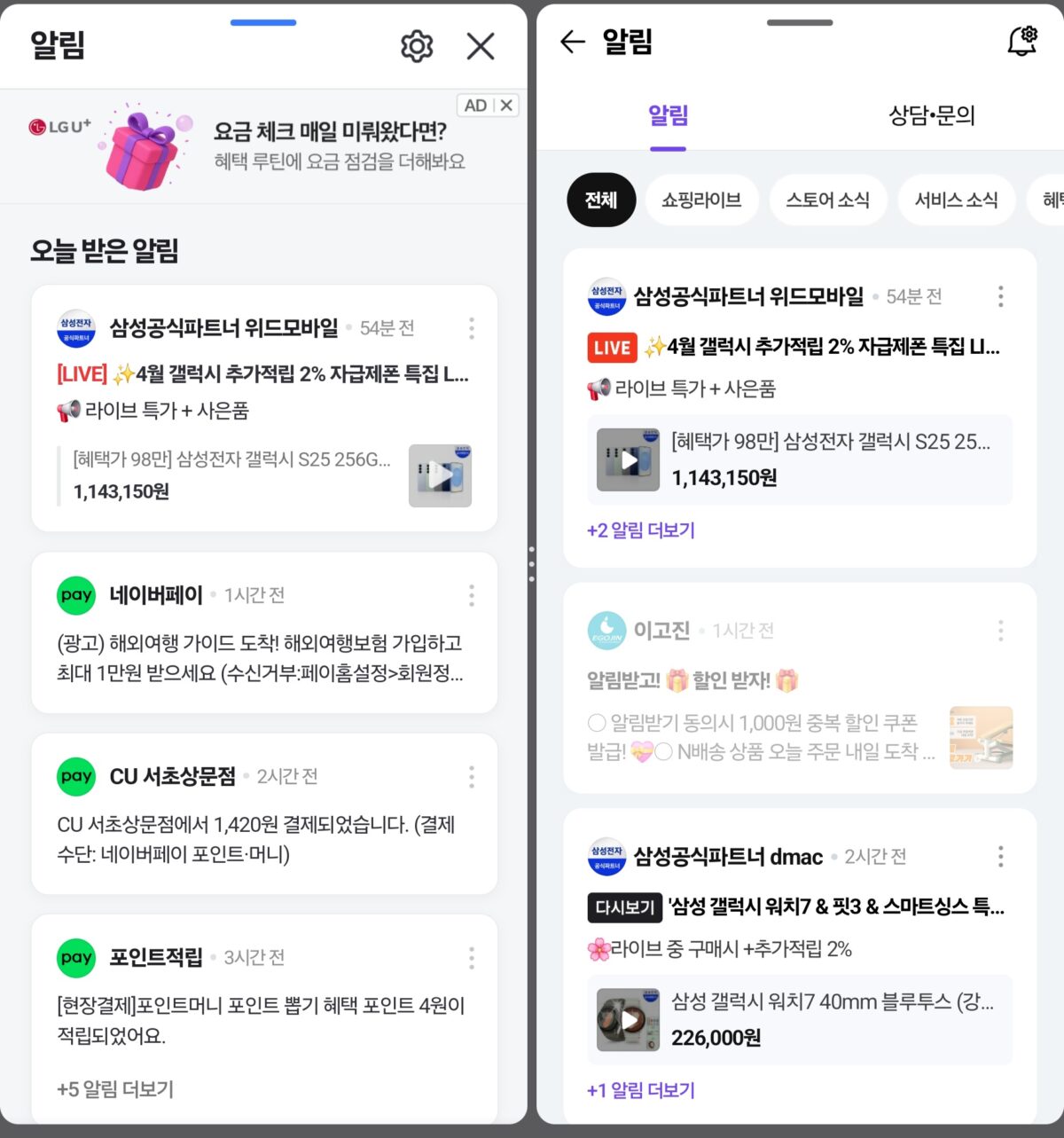Open the CU 서초상문점 payment notification

point(257,839)
